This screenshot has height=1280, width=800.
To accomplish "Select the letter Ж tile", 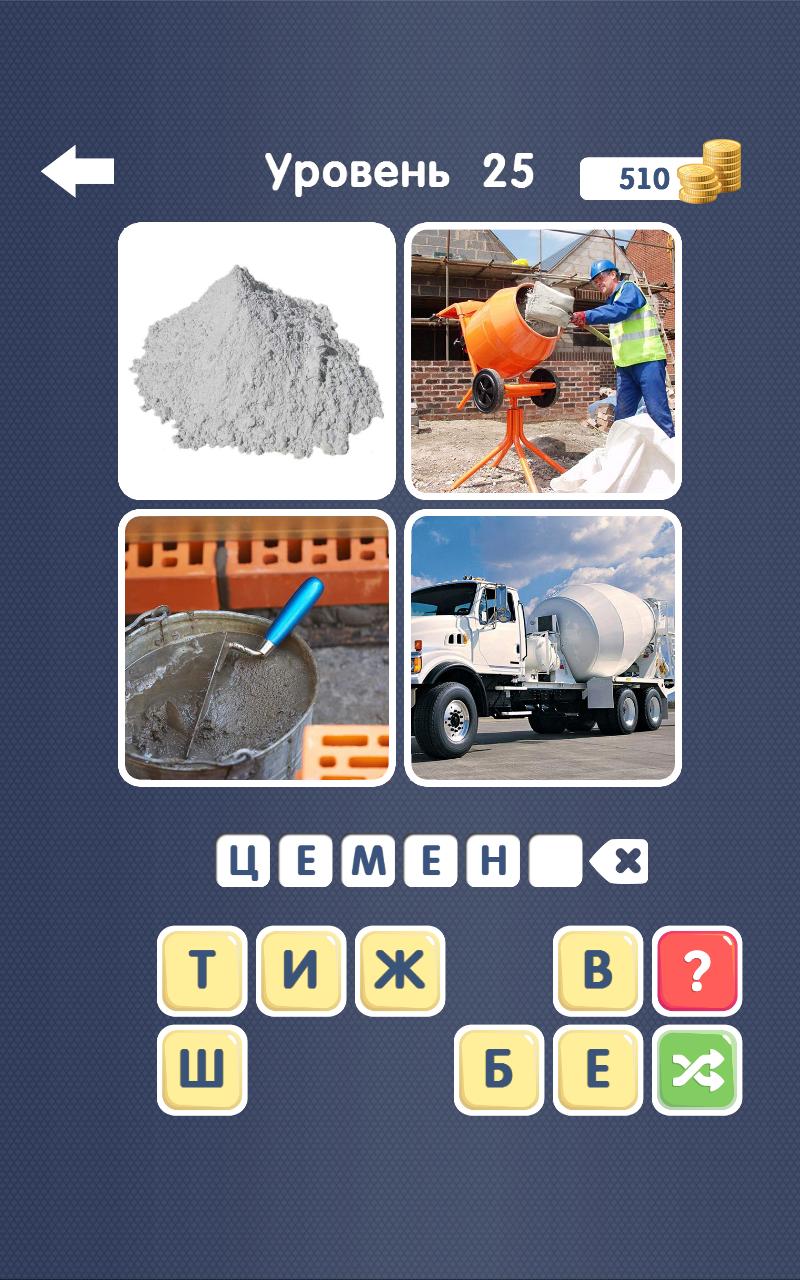I will coord(400,971).
